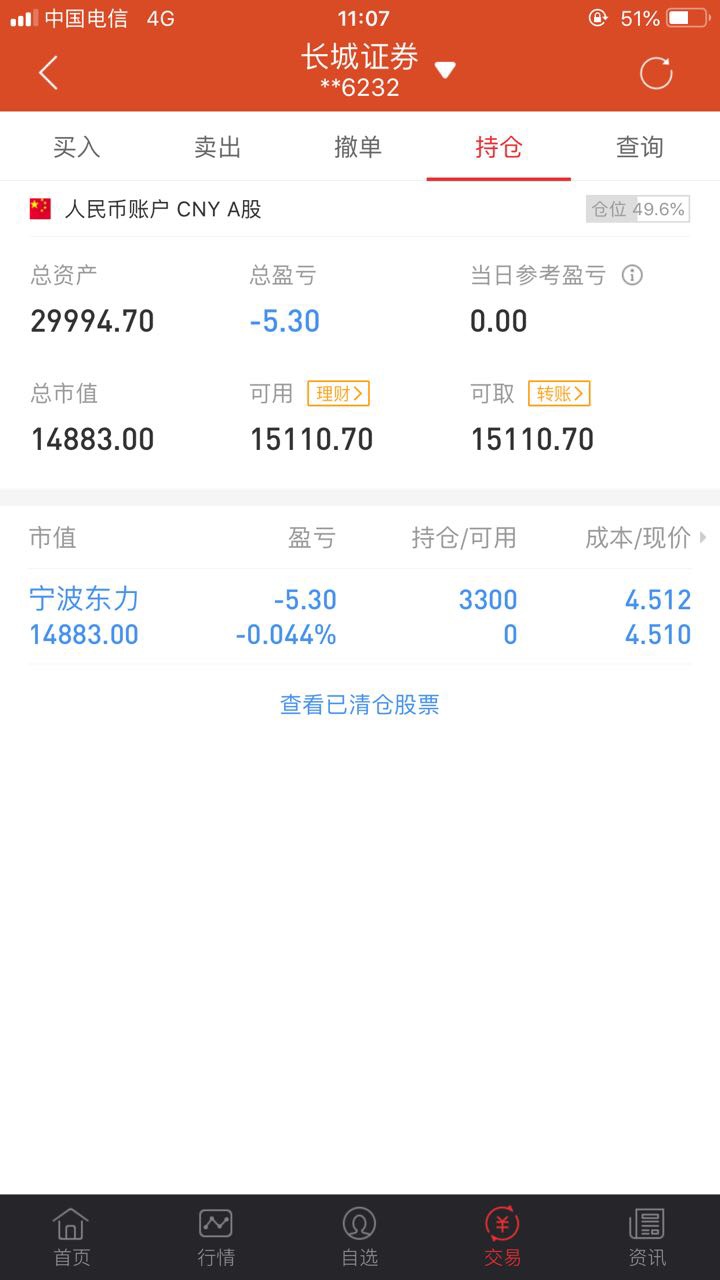Select the 交易 trading tab
This screenshot has width=720, height=1280.
pyautogui.click(x=502, y=1236)
